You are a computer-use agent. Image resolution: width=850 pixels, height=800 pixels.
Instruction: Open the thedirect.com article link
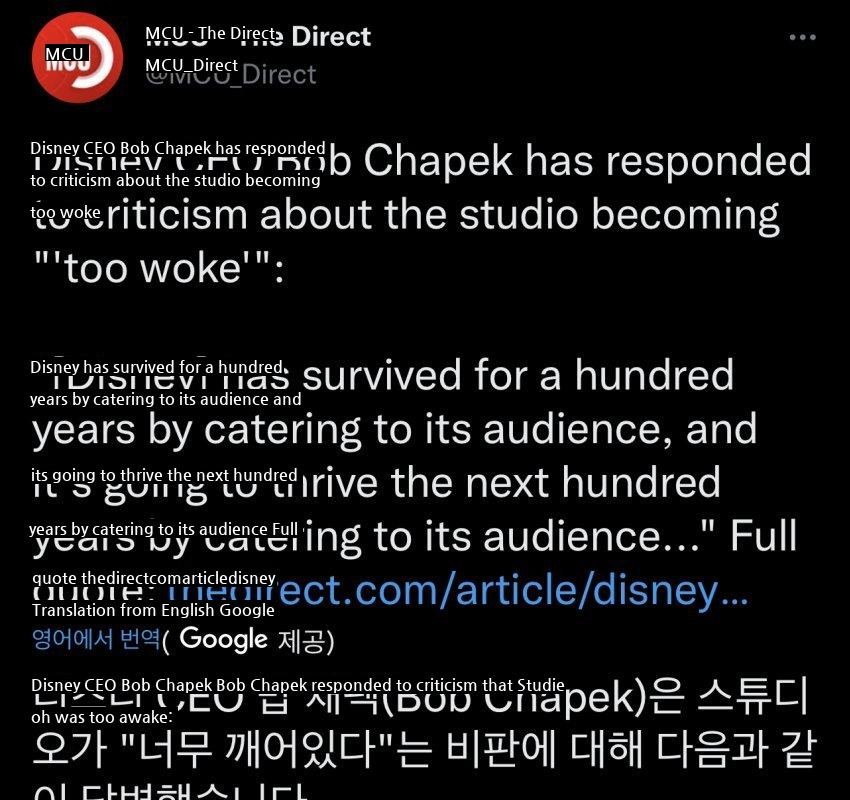(460, 590)
